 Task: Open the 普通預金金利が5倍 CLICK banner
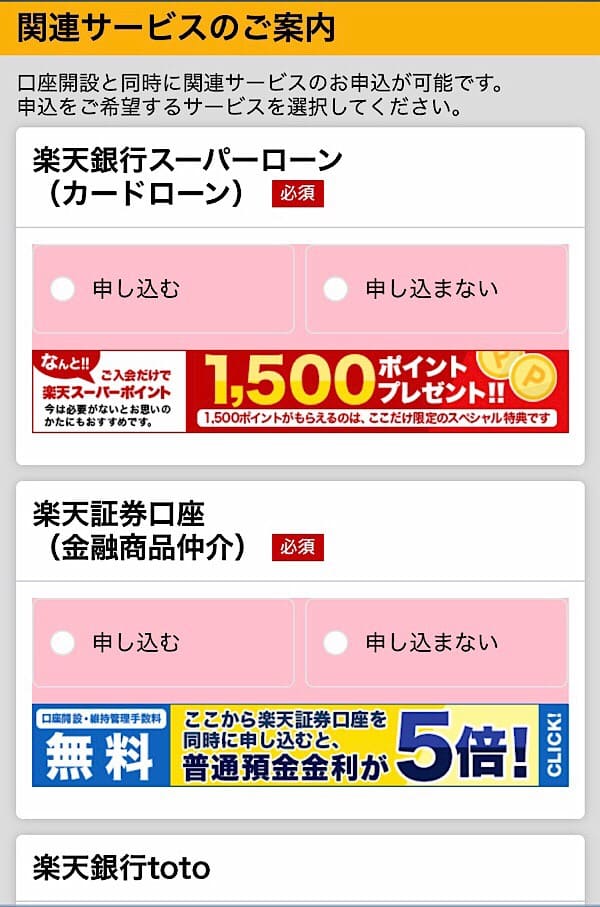click(300, 745)
